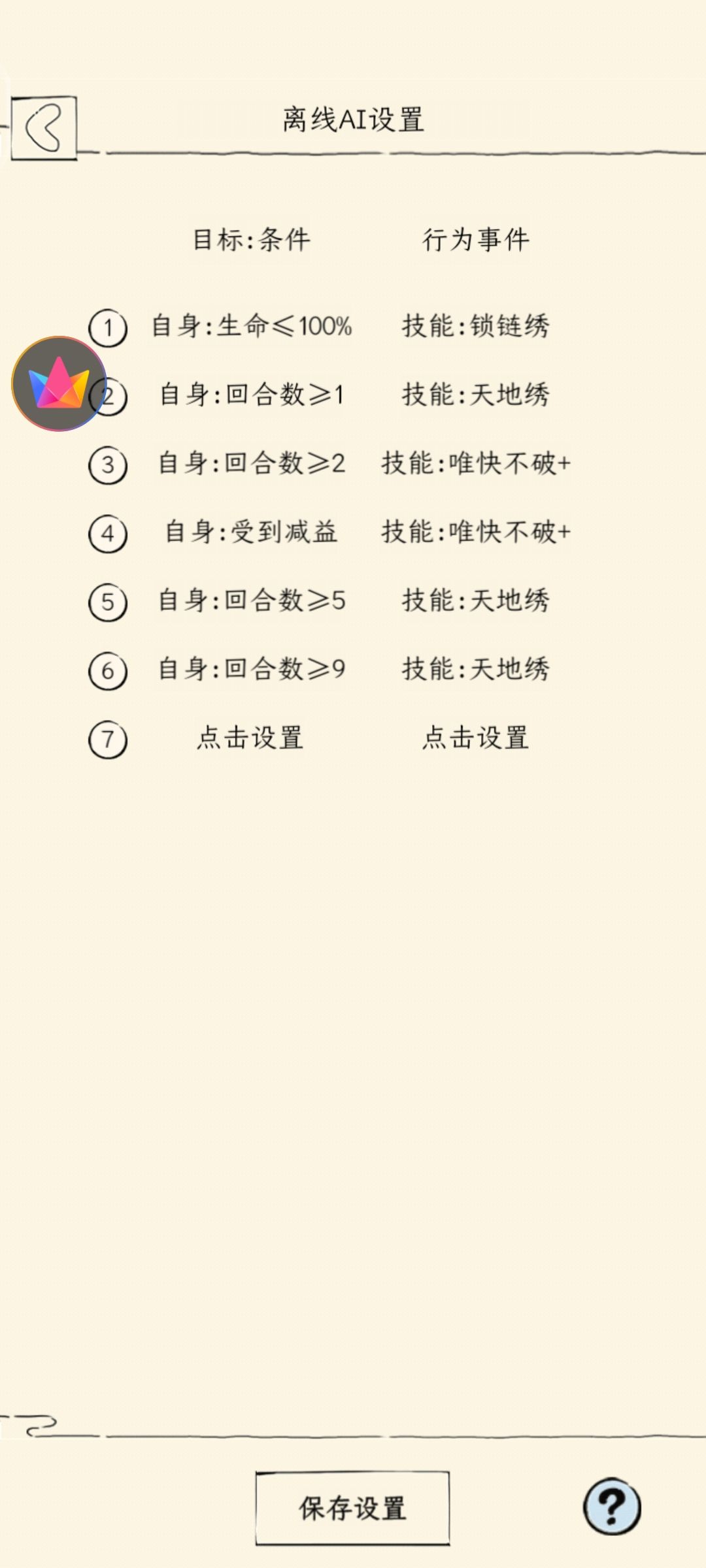Edit condition 自身:受到减益
The height and width of the screenshot is (1568, 706).
pos(252,532)
